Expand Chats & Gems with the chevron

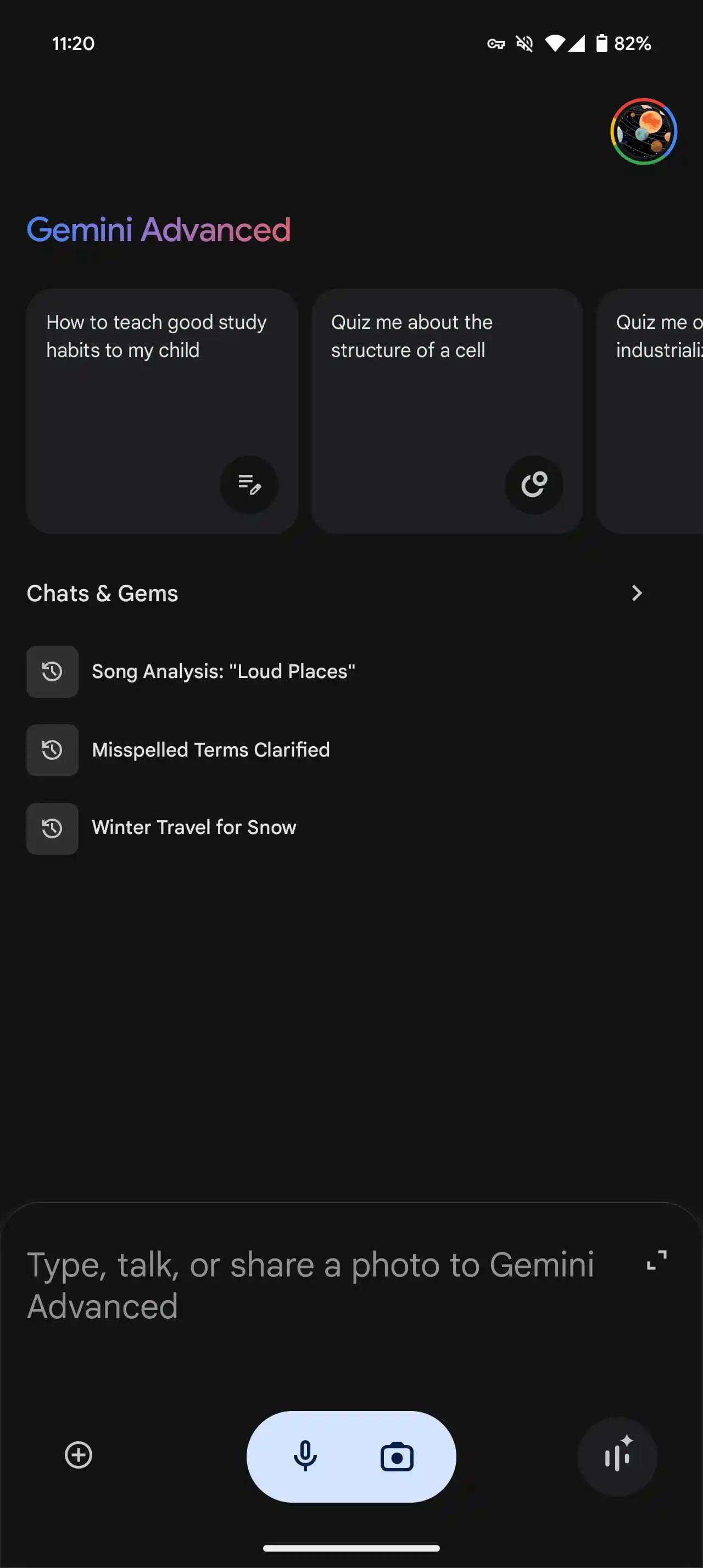click(637, 593)
